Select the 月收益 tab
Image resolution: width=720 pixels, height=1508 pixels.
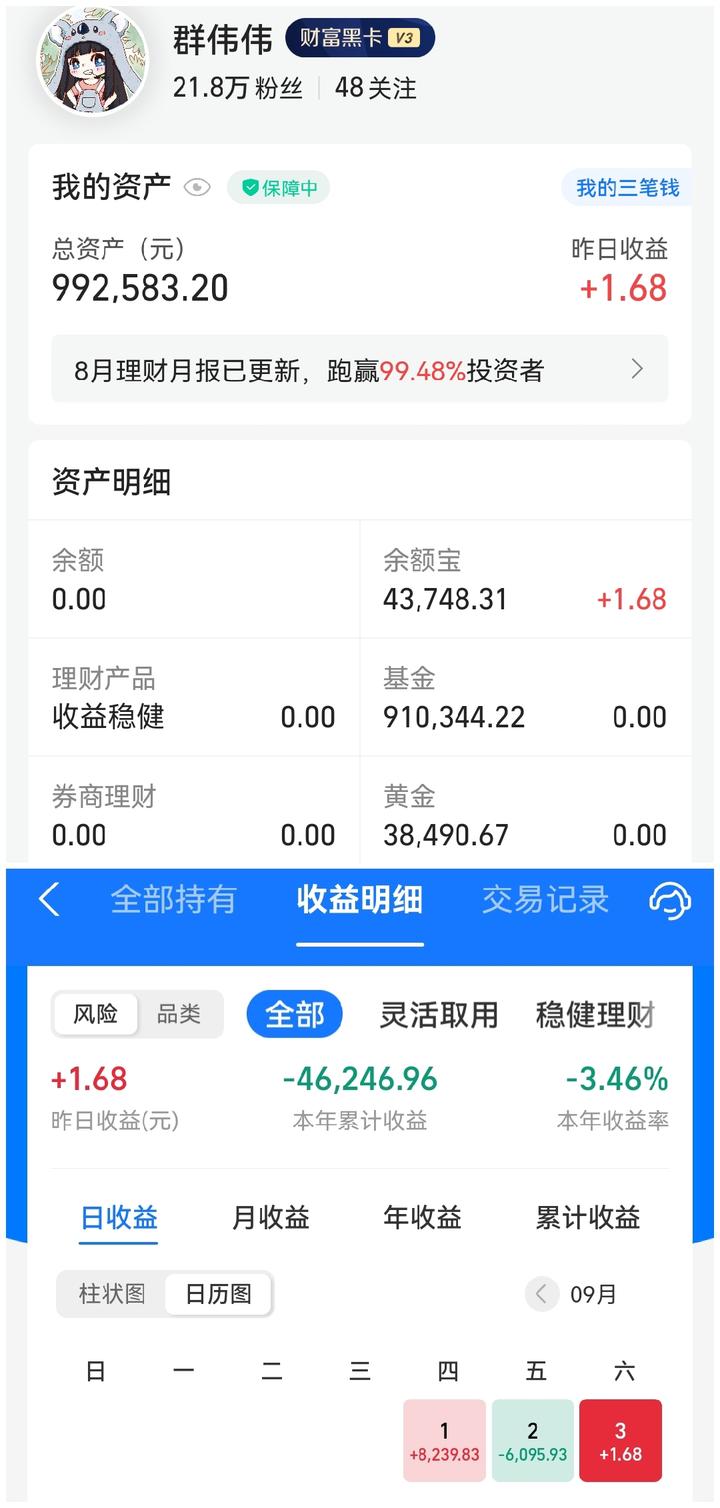(x=268, y=1218)
